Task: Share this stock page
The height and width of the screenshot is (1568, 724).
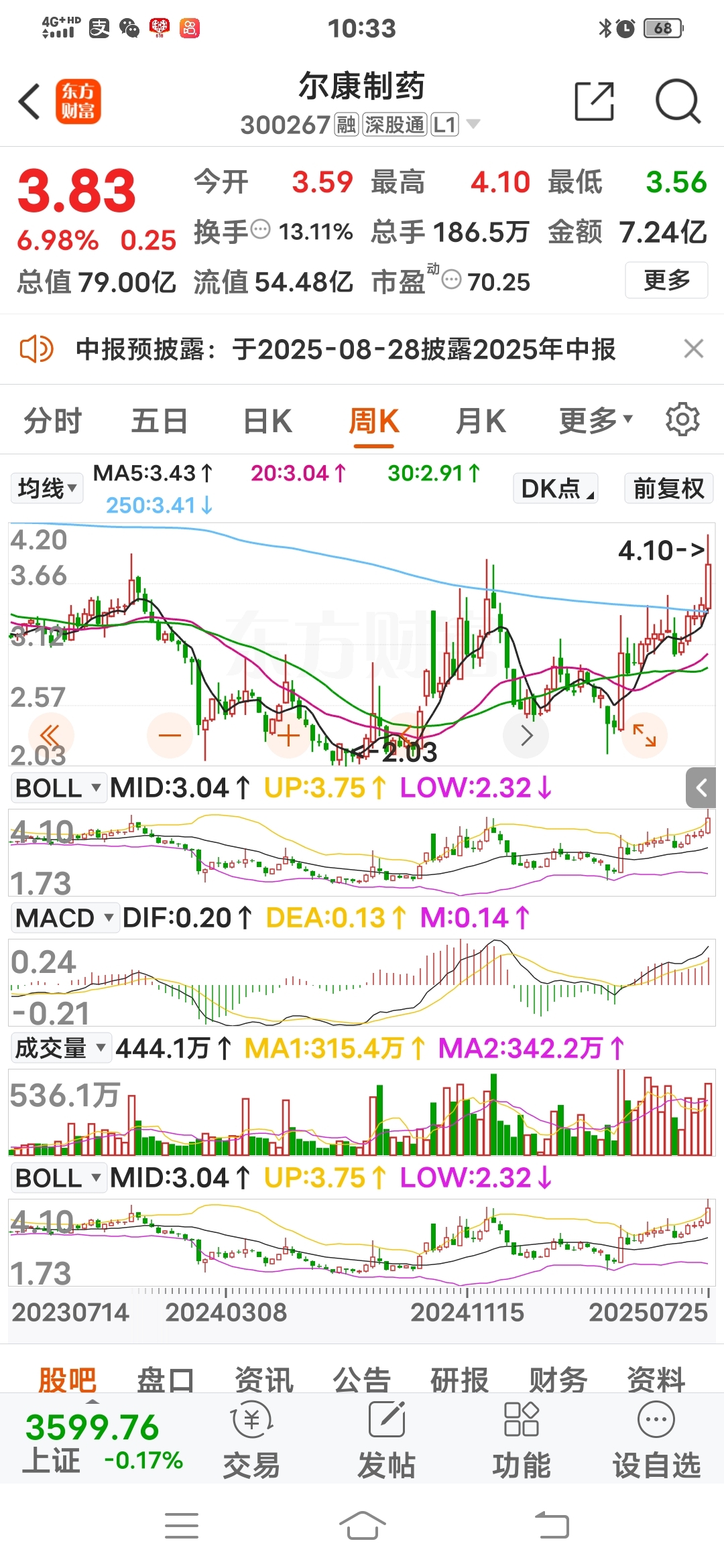Action: [595, 102]
